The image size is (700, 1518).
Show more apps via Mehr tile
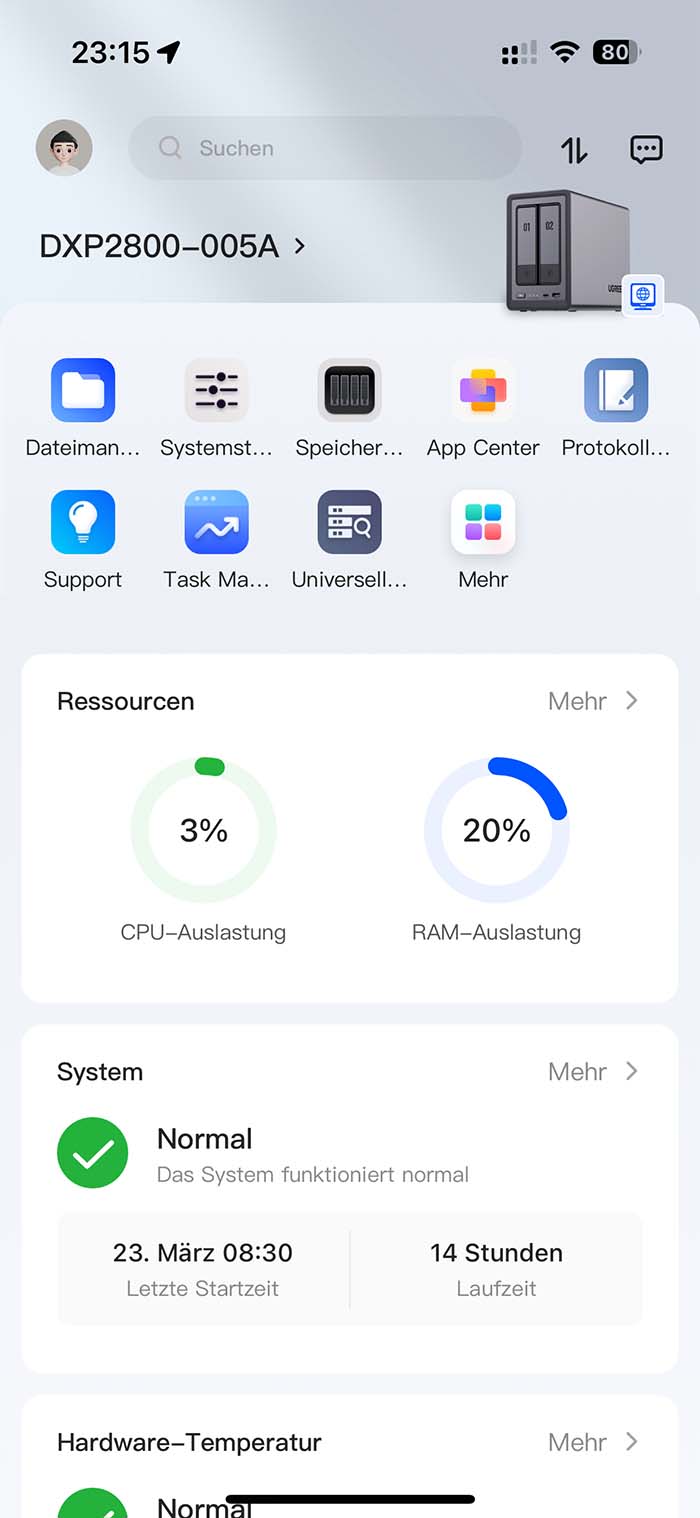coord(483,522)
